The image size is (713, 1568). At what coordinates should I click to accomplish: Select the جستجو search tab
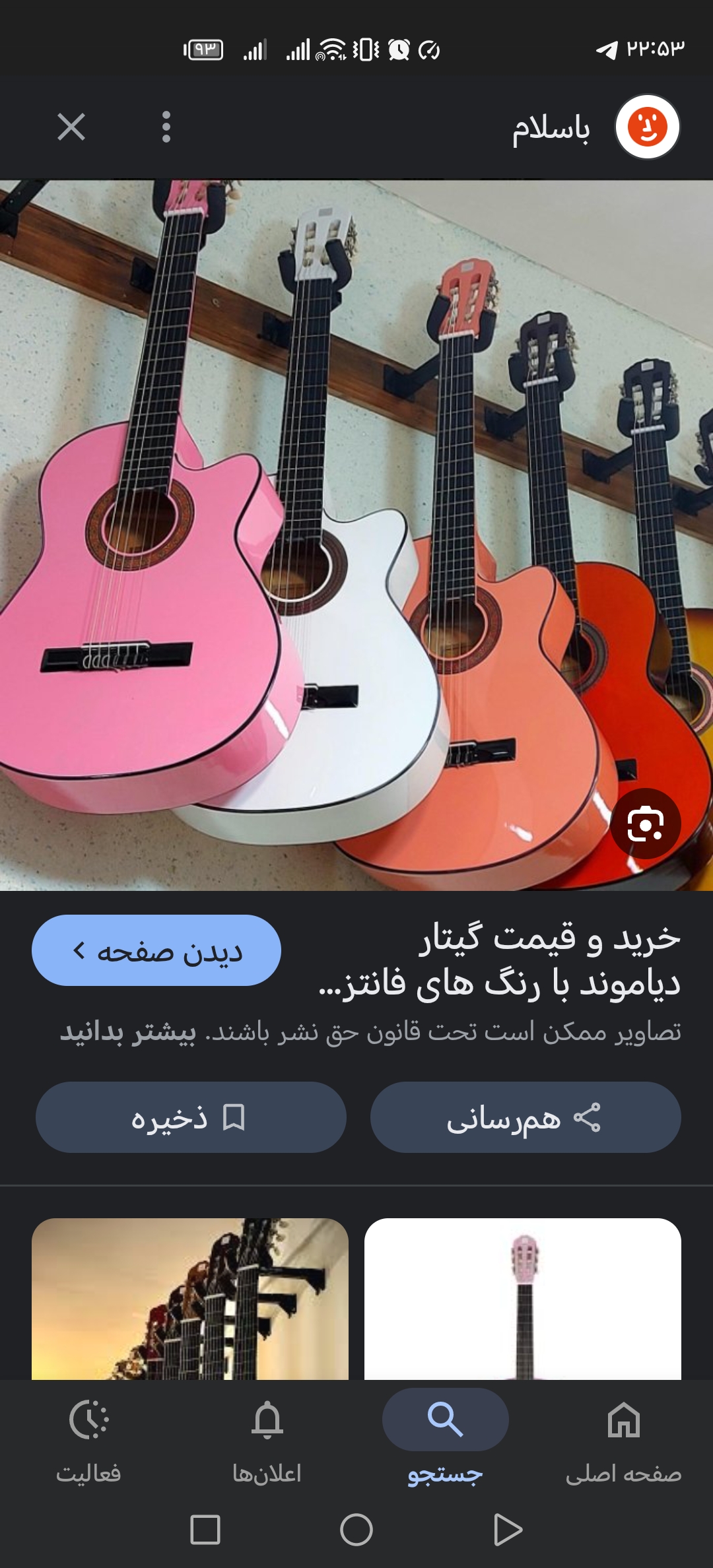point(445,1439)
